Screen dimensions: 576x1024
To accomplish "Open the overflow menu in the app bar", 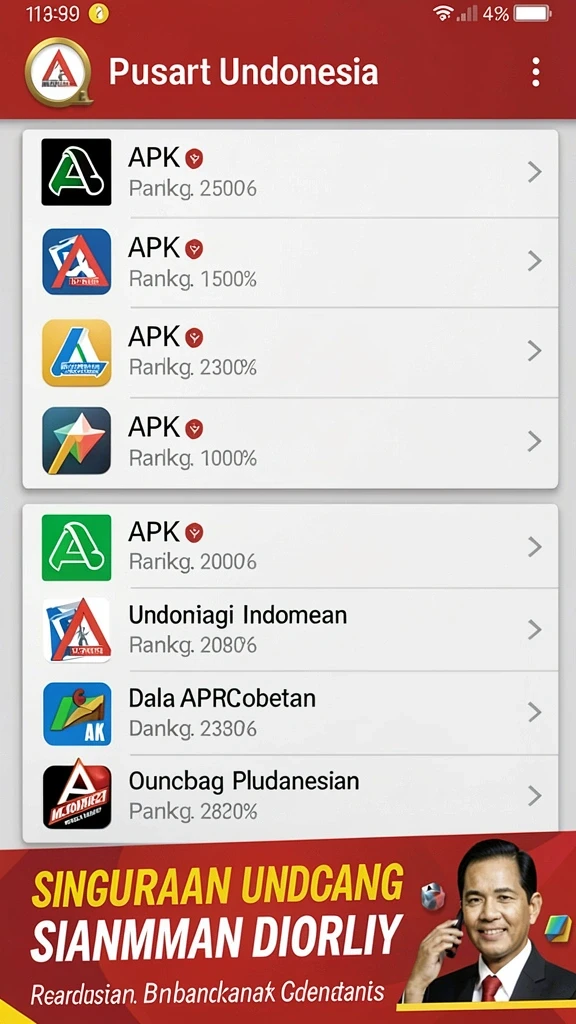I will click(x=536, y=72).
